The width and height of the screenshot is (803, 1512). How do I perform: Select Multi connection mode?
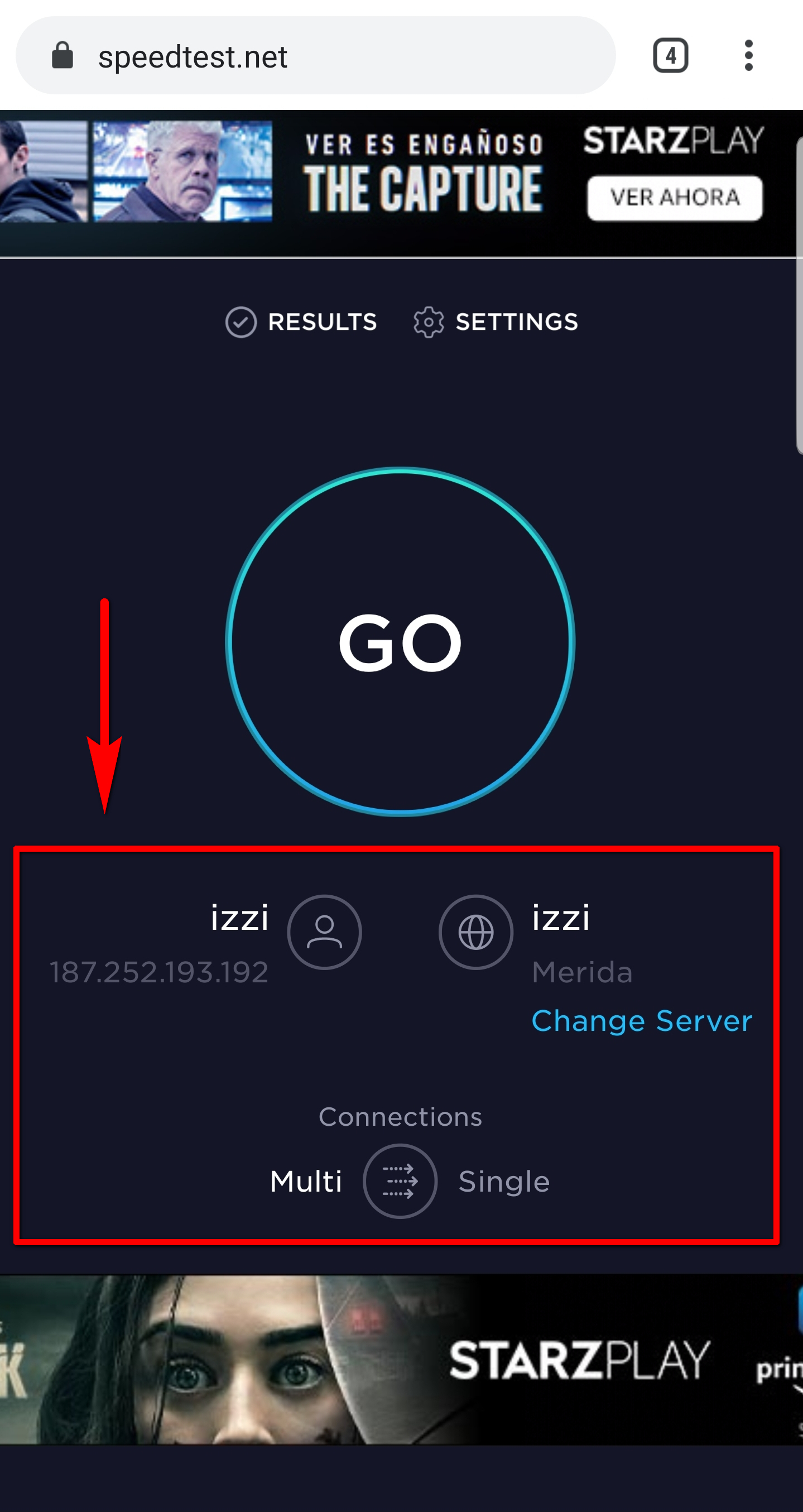tap(306, 1182)
